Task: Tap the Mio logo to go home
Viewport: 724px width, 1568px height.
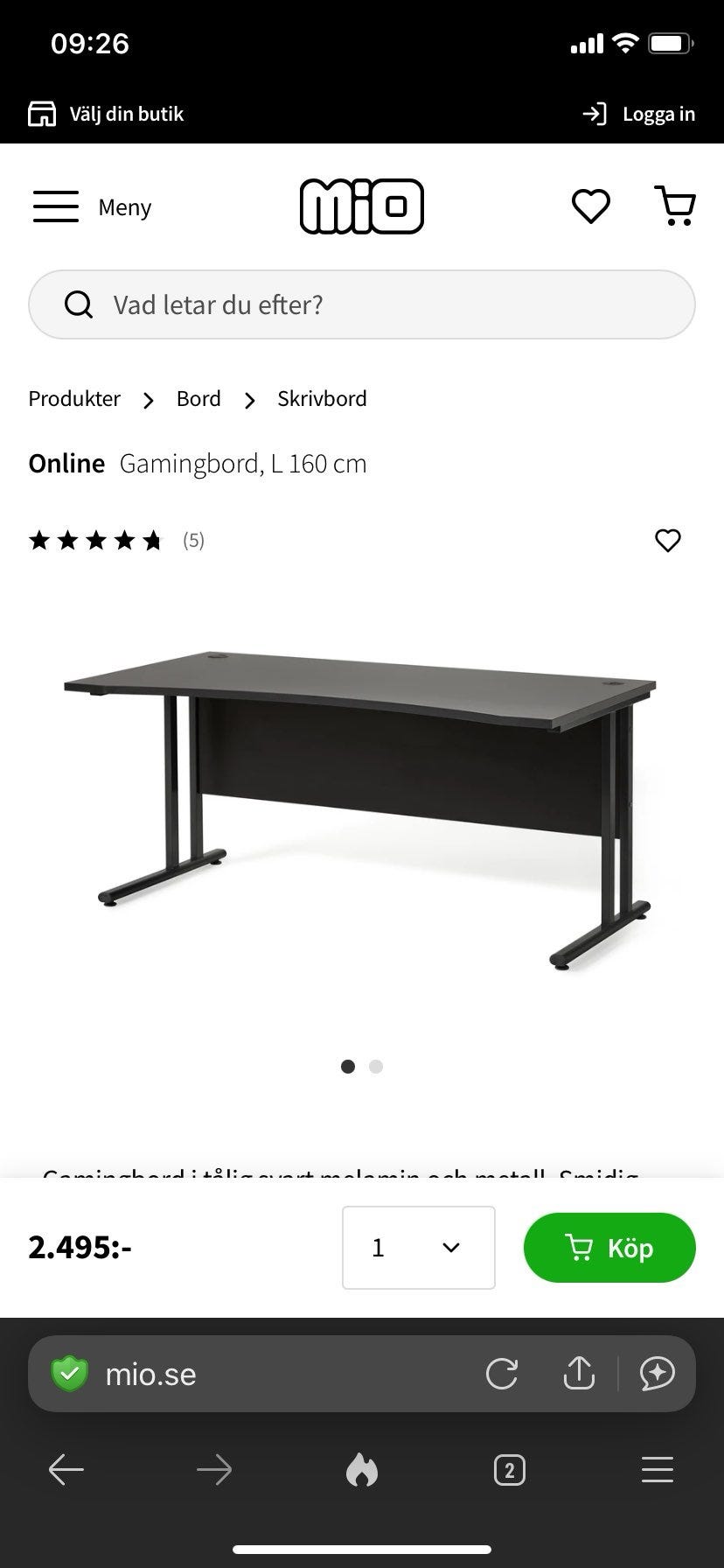Action: tap(362, 206)
